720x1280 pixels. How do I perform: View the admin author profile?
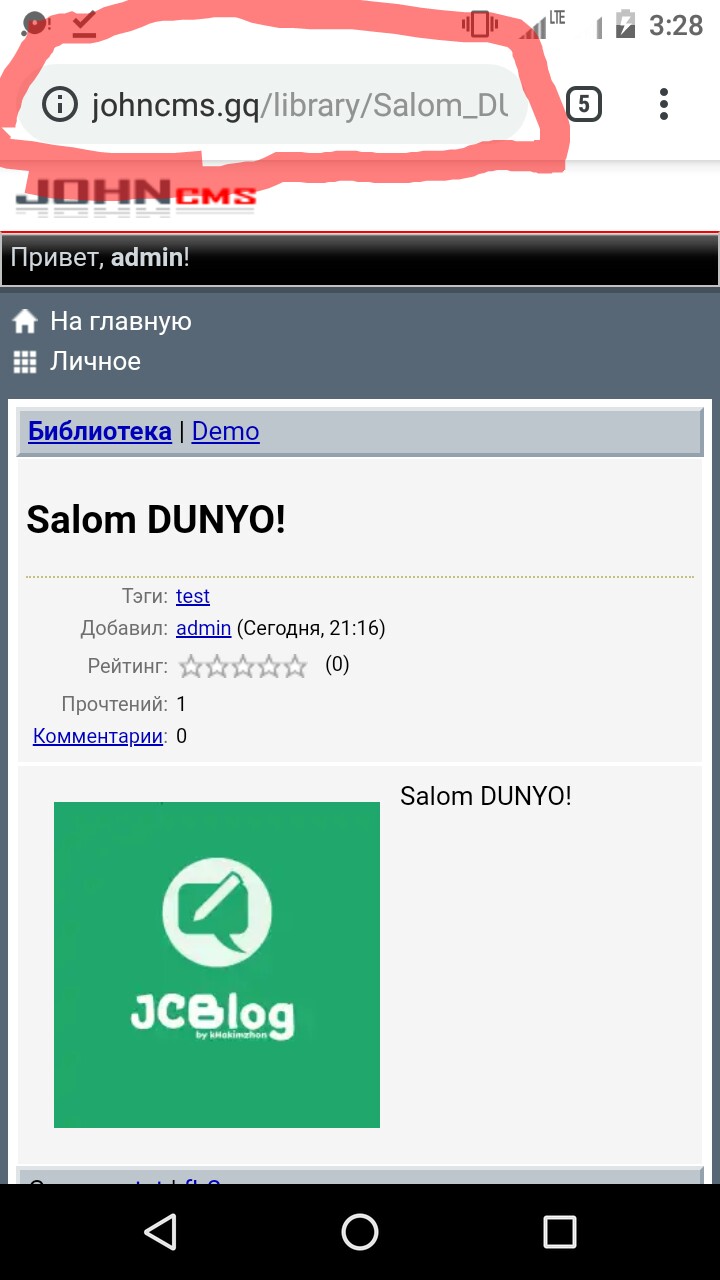(x=203, y=628)
